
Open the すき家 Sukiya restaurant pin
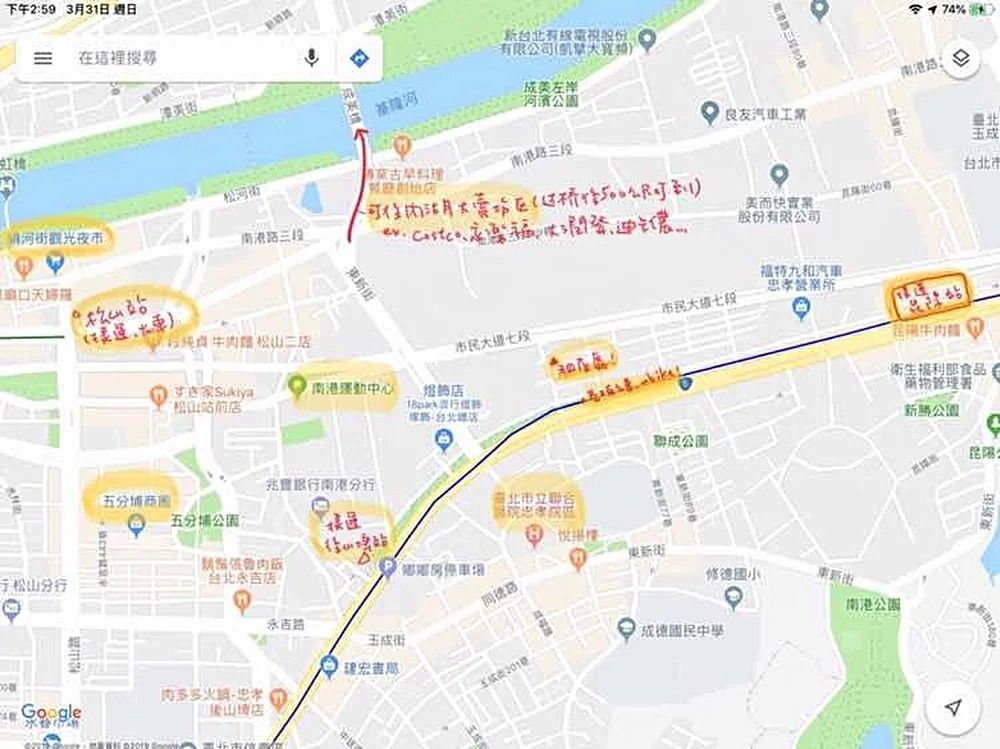tap(158, 396)
